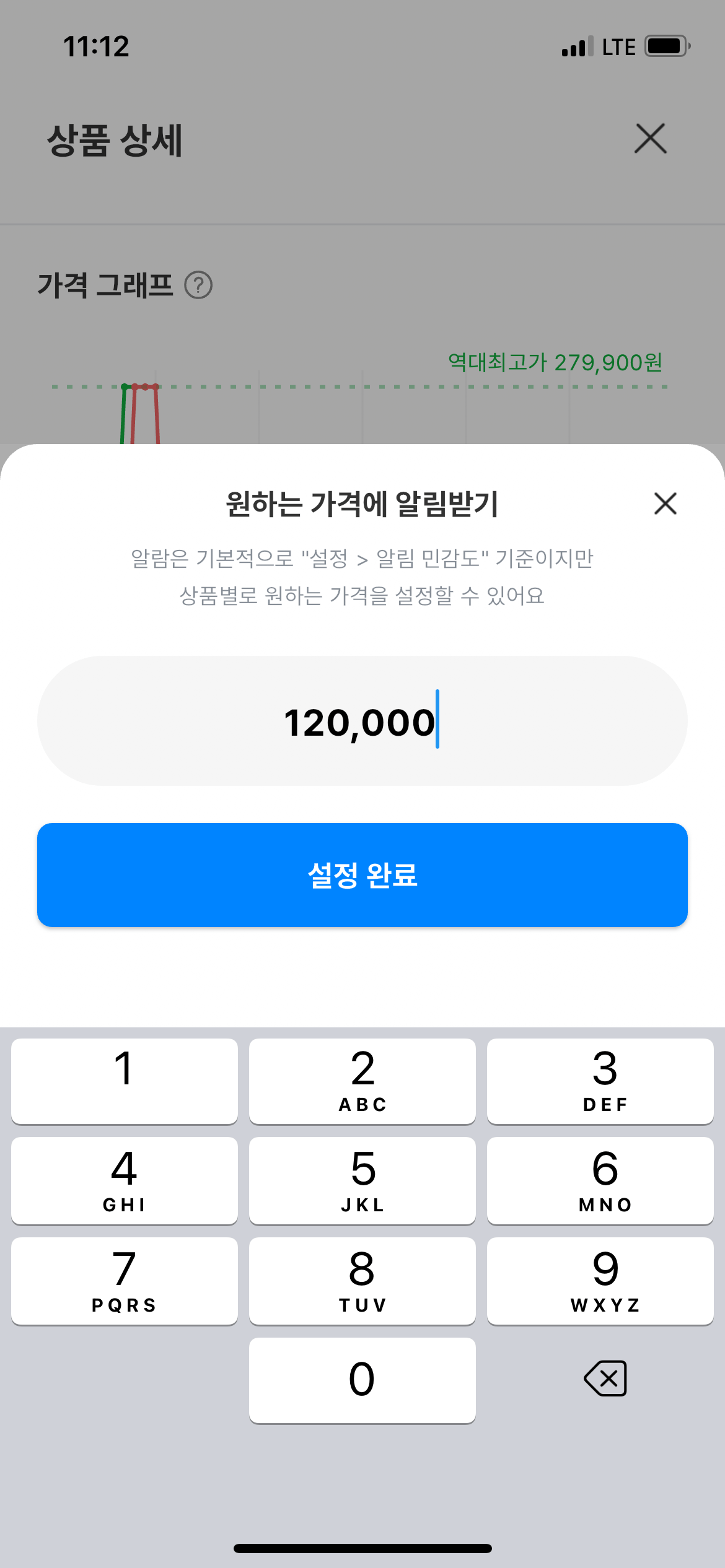Tap the 역대최고가 279,900원 label

point(555,364)
